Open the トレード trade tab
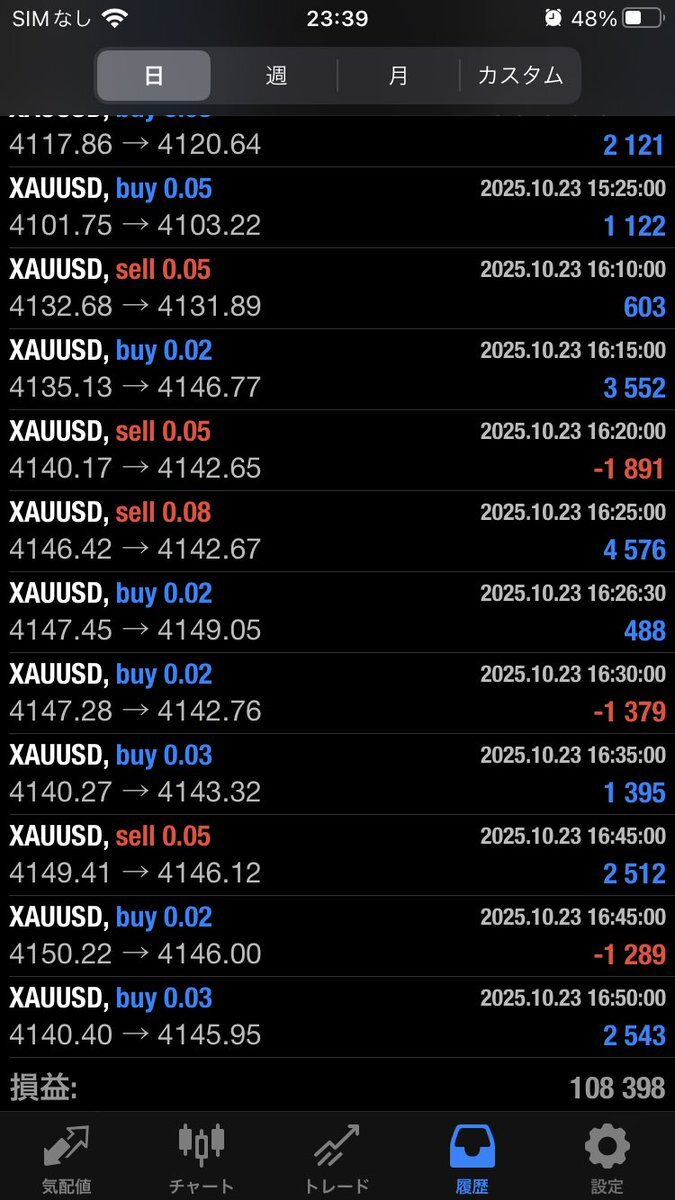675x1200 pixels. 336,1157
